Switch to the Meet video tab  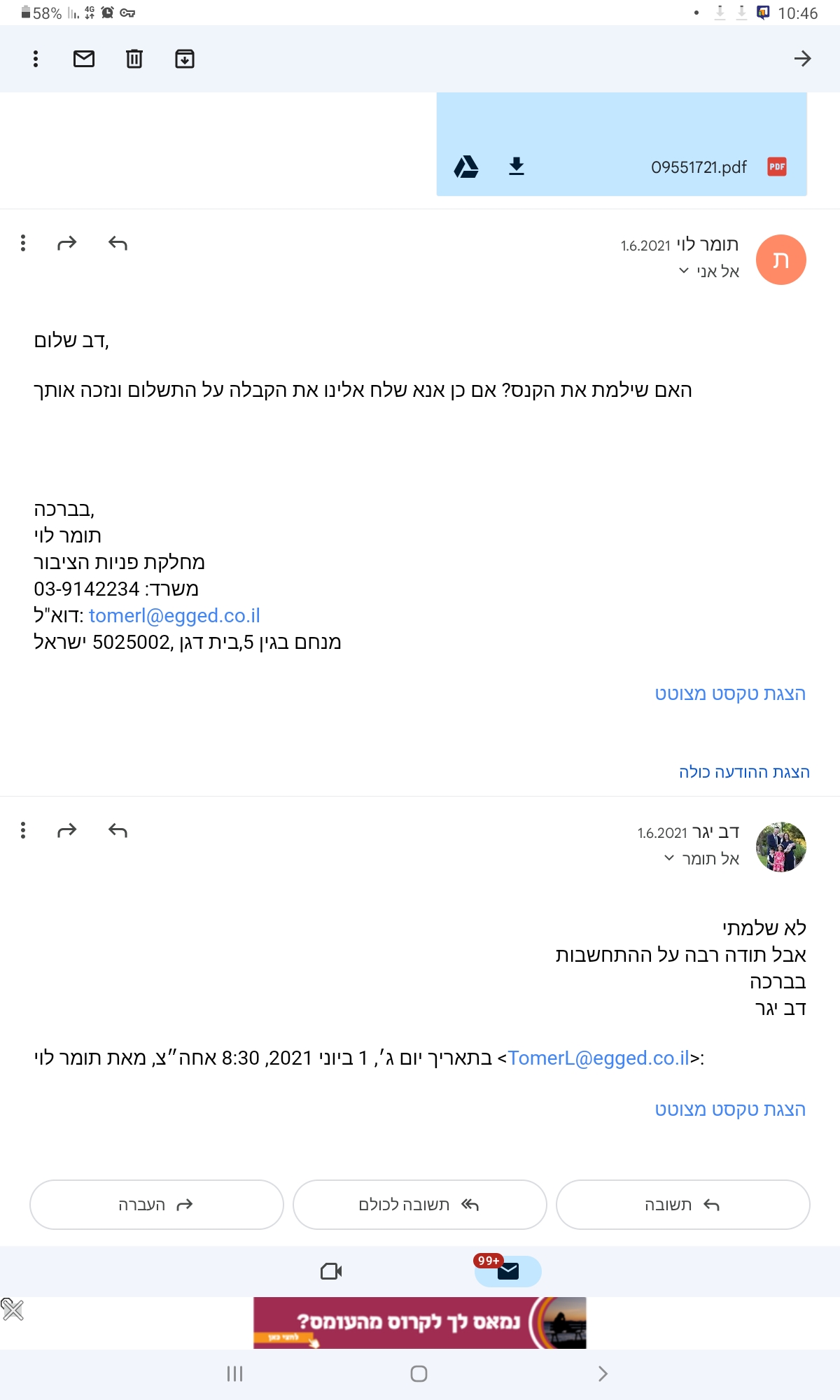(x=331, y=1270)
